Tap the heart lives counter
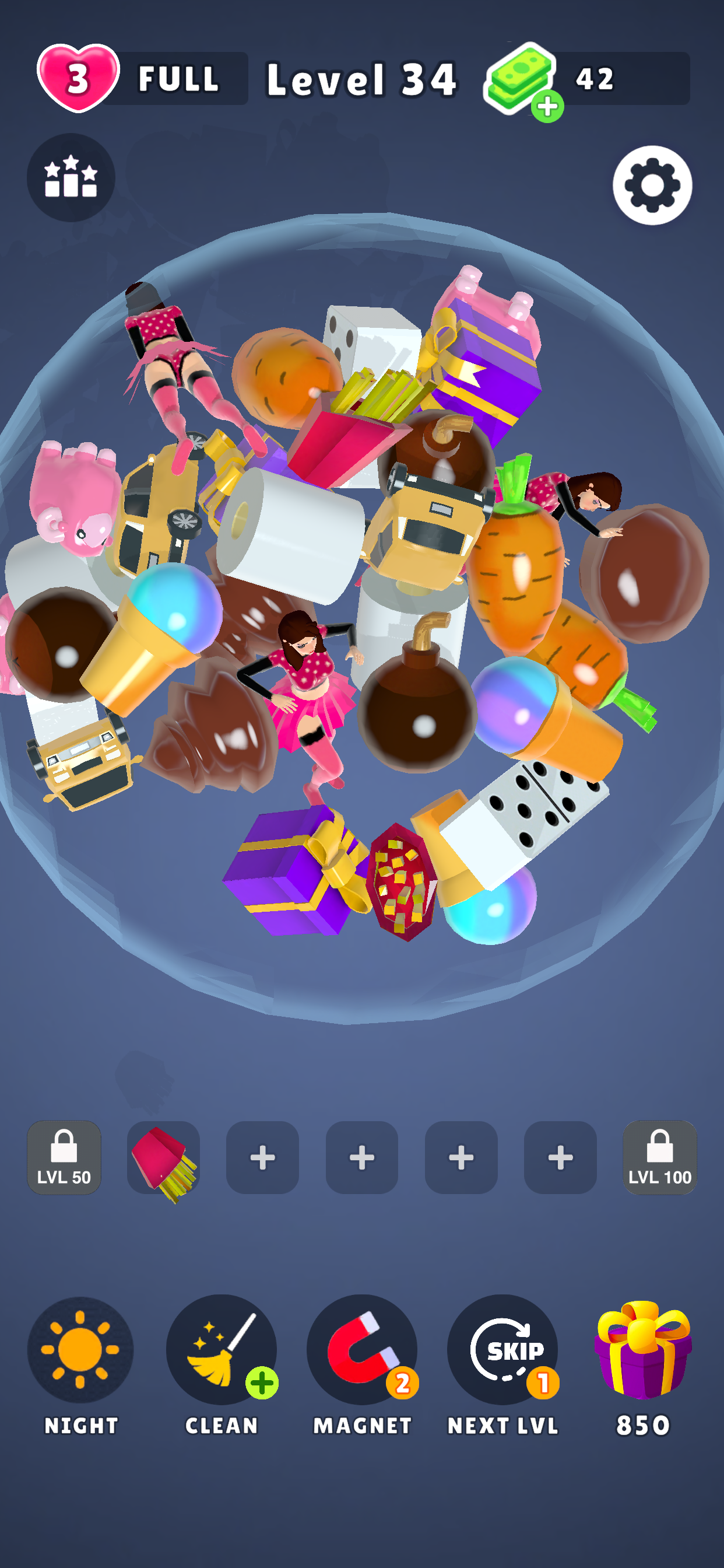Image resolution: width=724 pixels, height=1568 pixels. coord(78,78)
